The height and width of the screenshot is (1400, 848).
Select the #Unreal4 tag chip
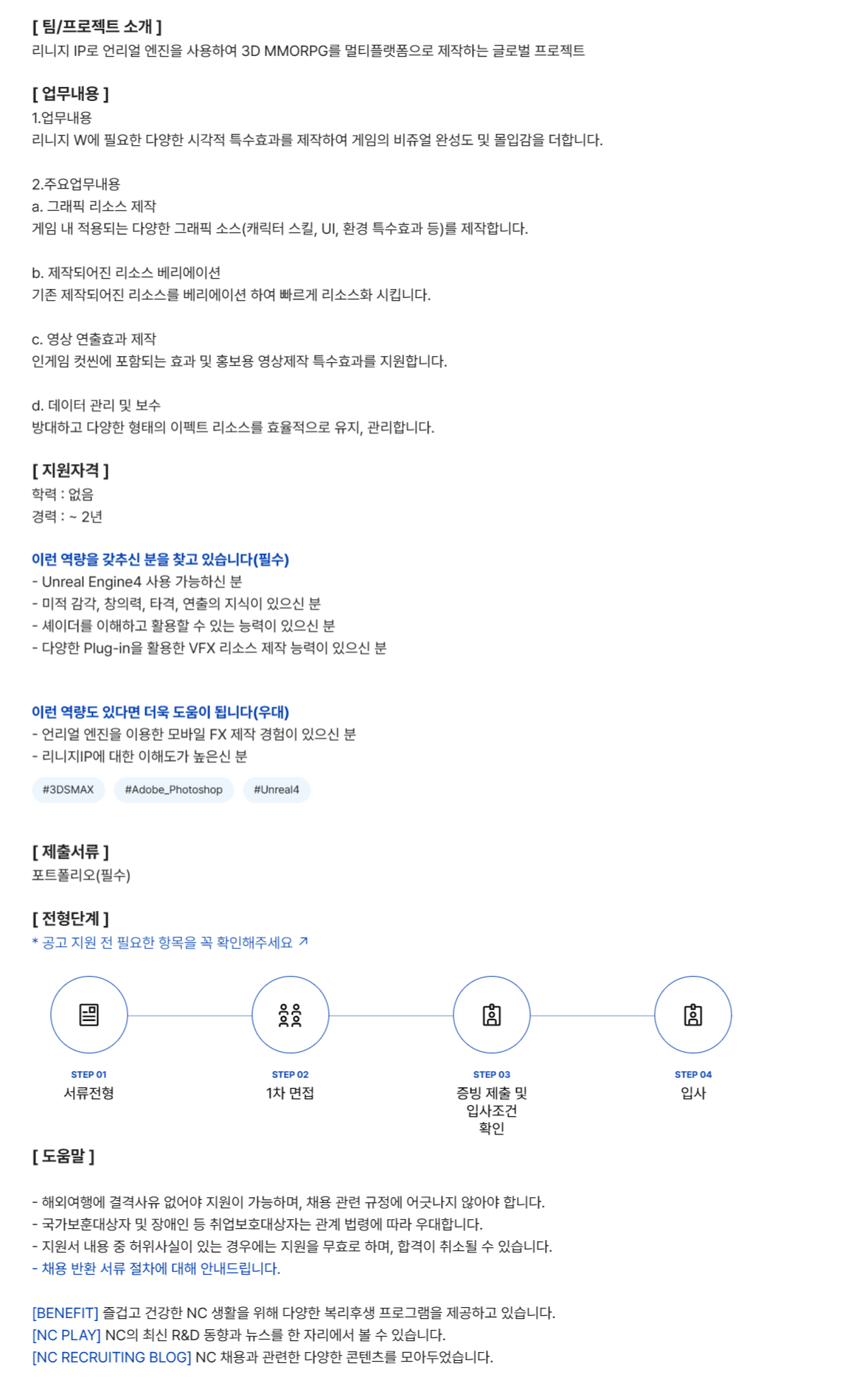pos(277,789)
